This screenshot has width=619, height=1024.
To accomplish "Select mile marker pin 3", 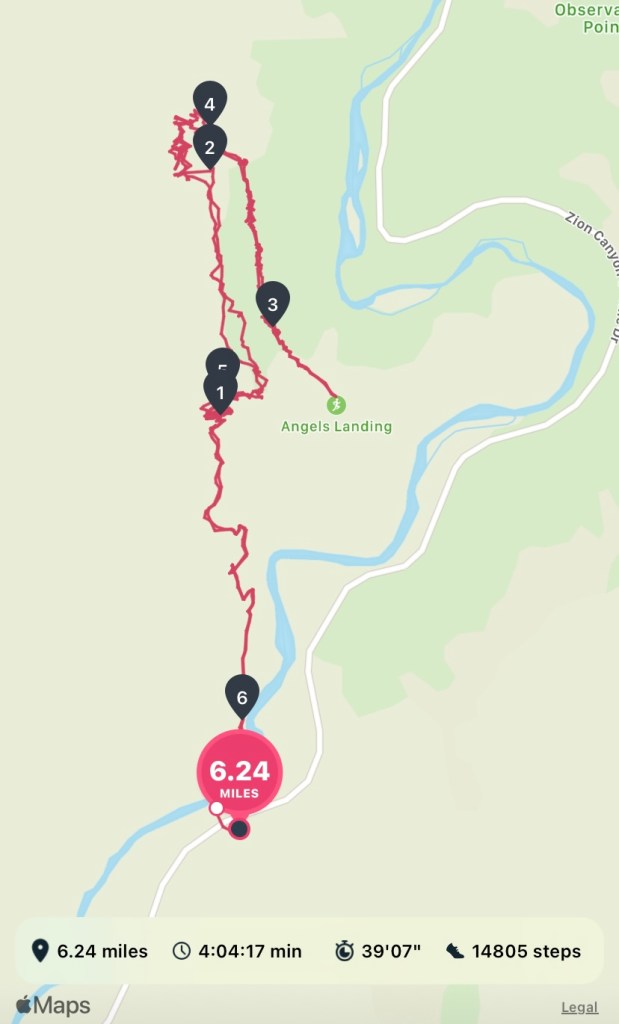I will pos(272,300).
